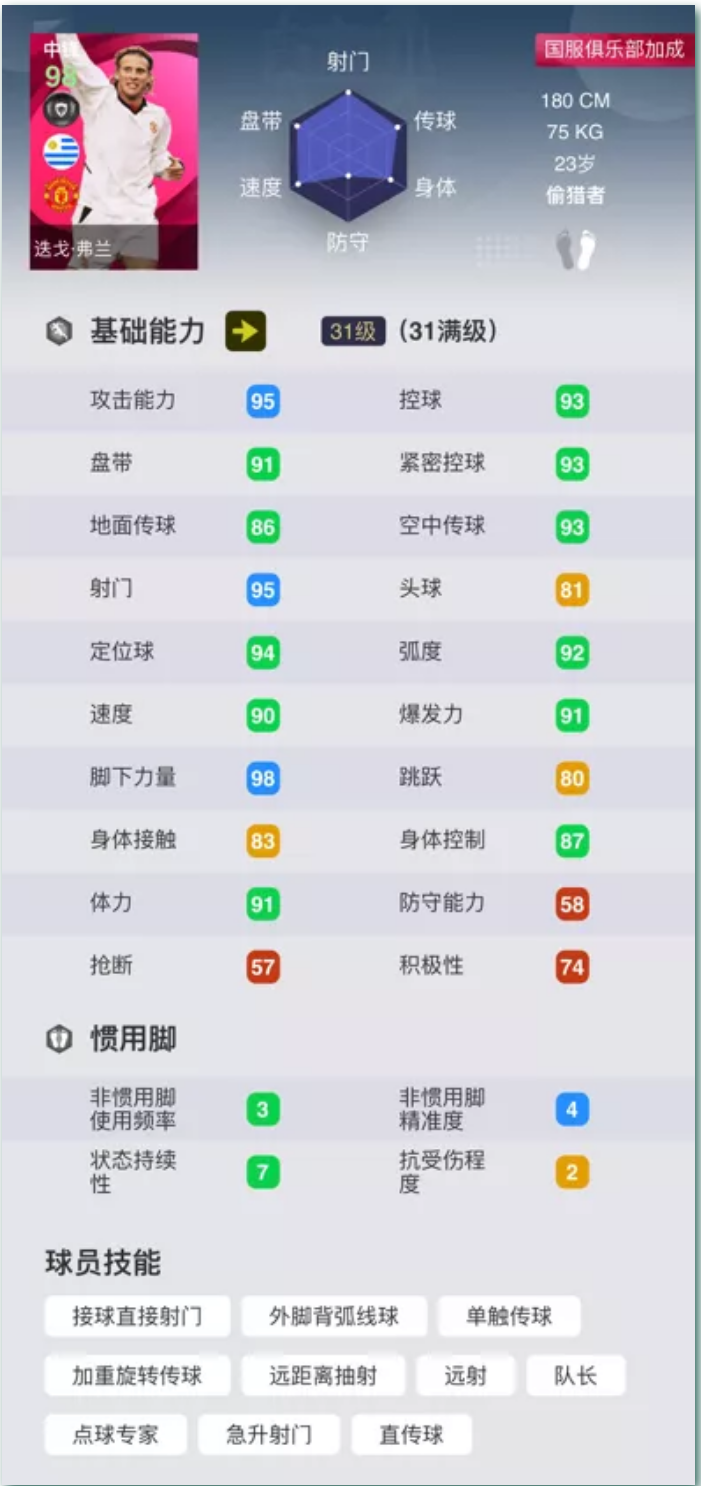Open the 迭戈·弗兰 player card
Screen dimensions: 701x1486
coord(114,151)
